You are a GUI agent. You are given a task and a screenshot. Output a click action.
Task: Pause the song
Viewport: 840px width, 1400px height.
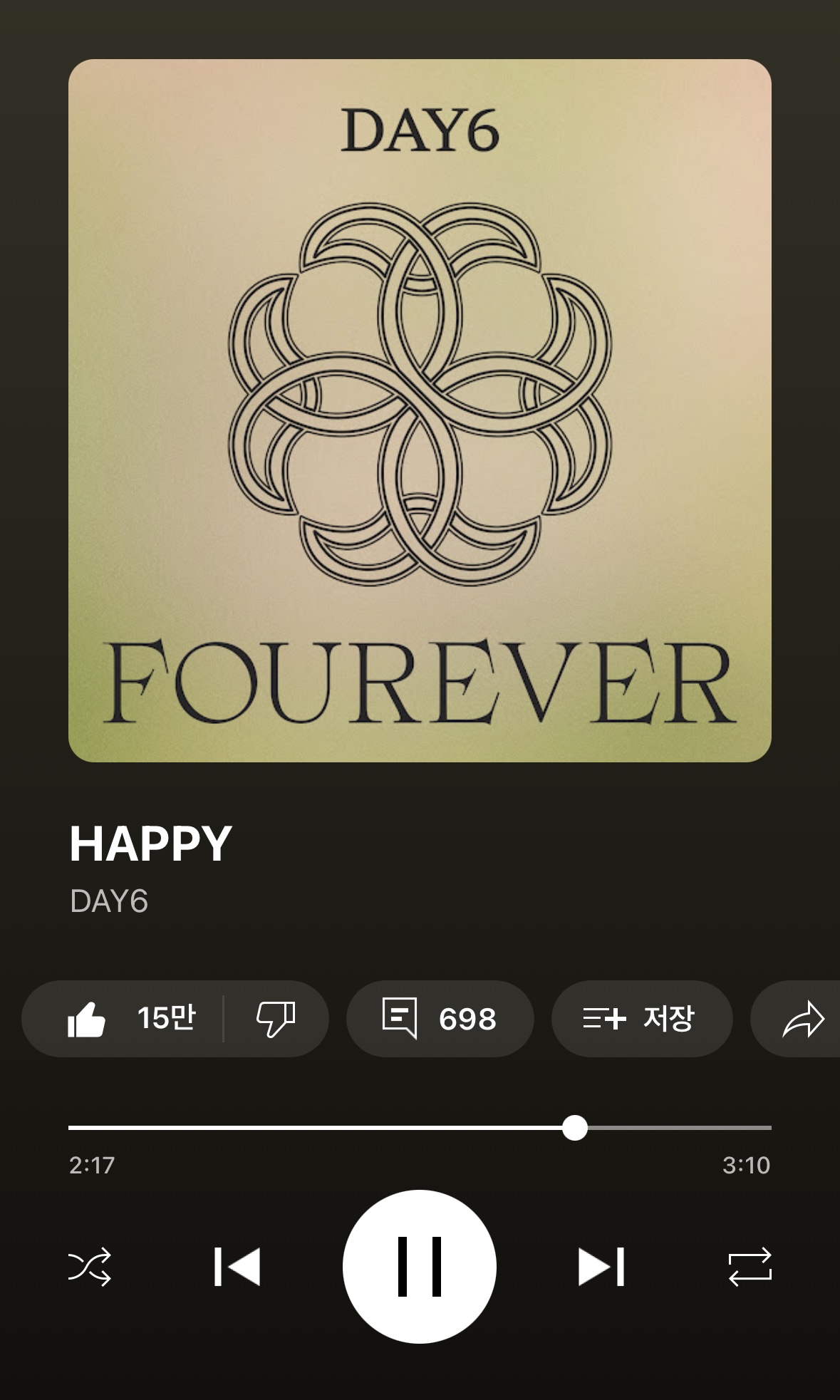coord(420,1267)
